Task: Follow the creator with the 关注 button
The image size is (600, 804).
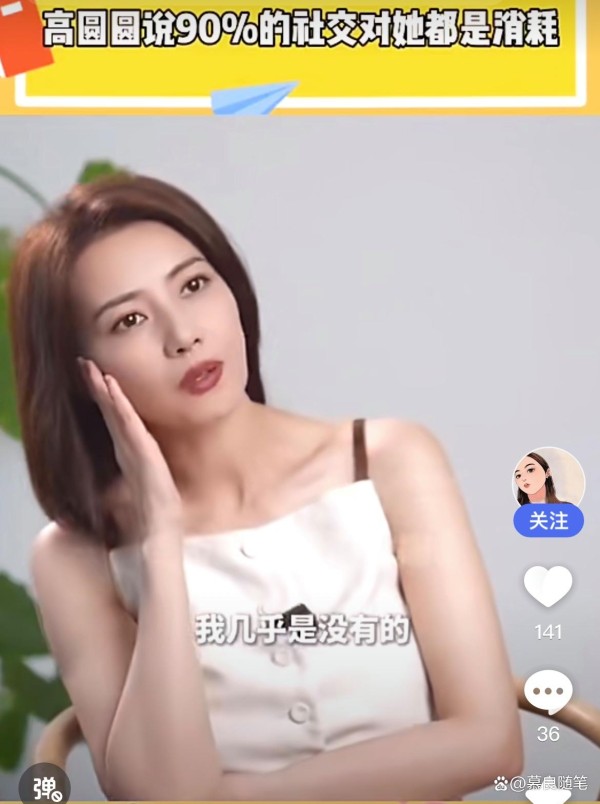Action: point(548,521)
